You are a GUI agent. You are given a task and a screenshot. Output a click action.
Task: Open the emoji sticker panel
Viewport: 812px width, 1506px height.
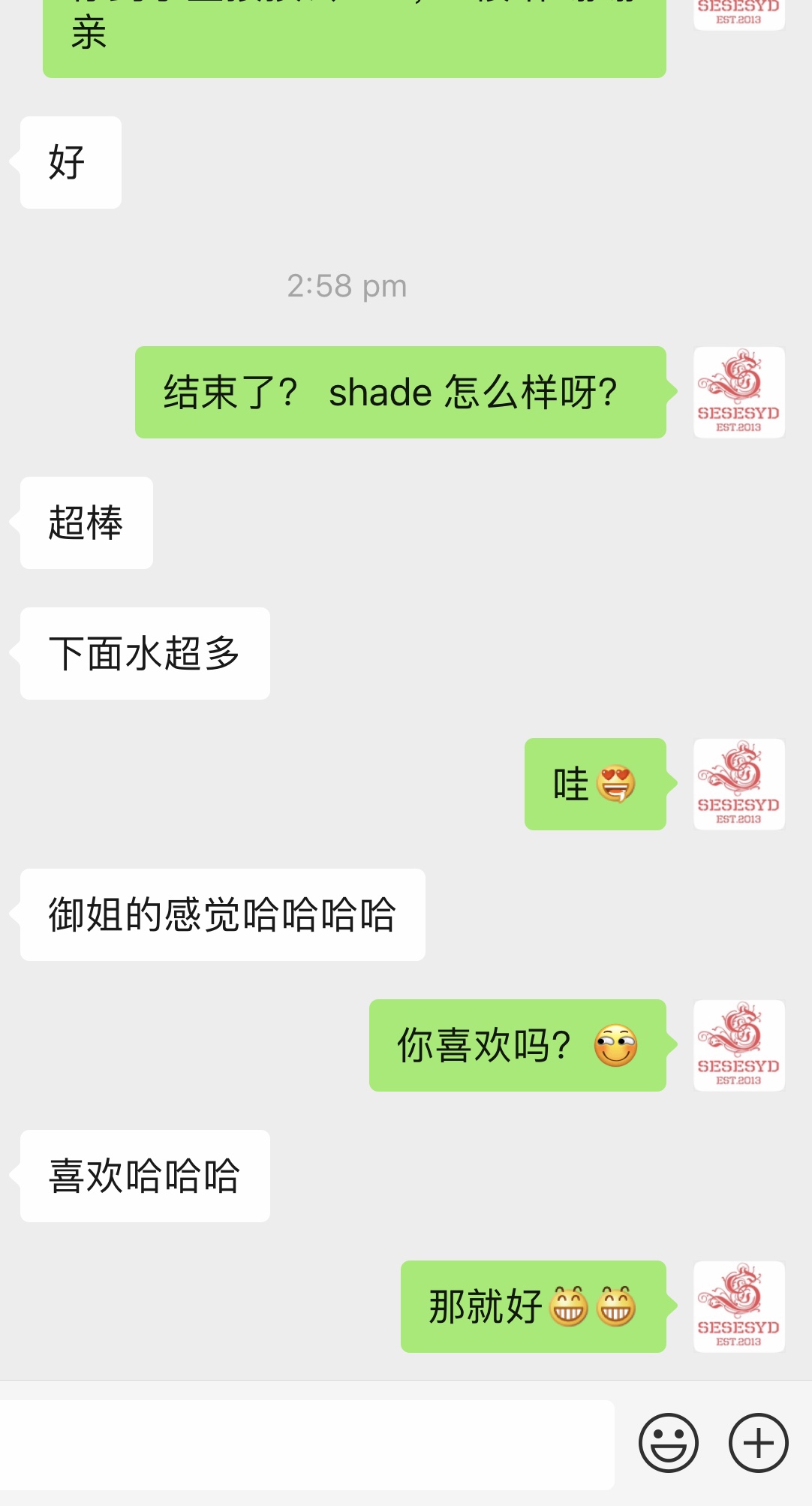click(668, 1443)
